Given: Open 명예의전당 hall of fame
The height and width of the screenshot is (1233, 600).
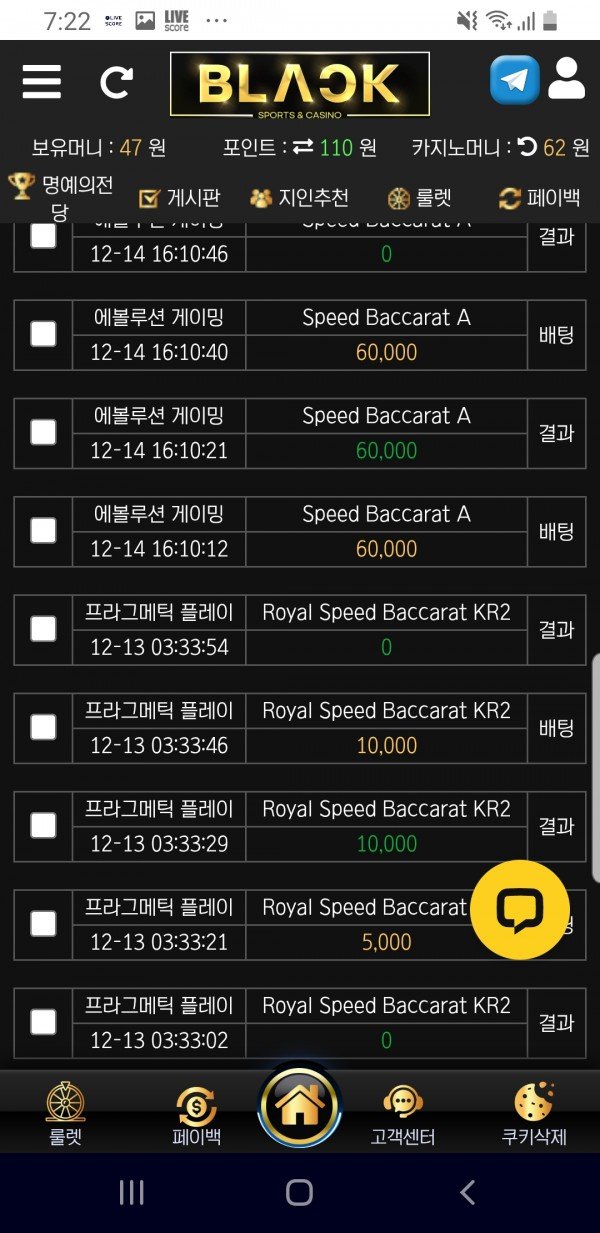Looking at the screenshot, I should click(61, 196).
